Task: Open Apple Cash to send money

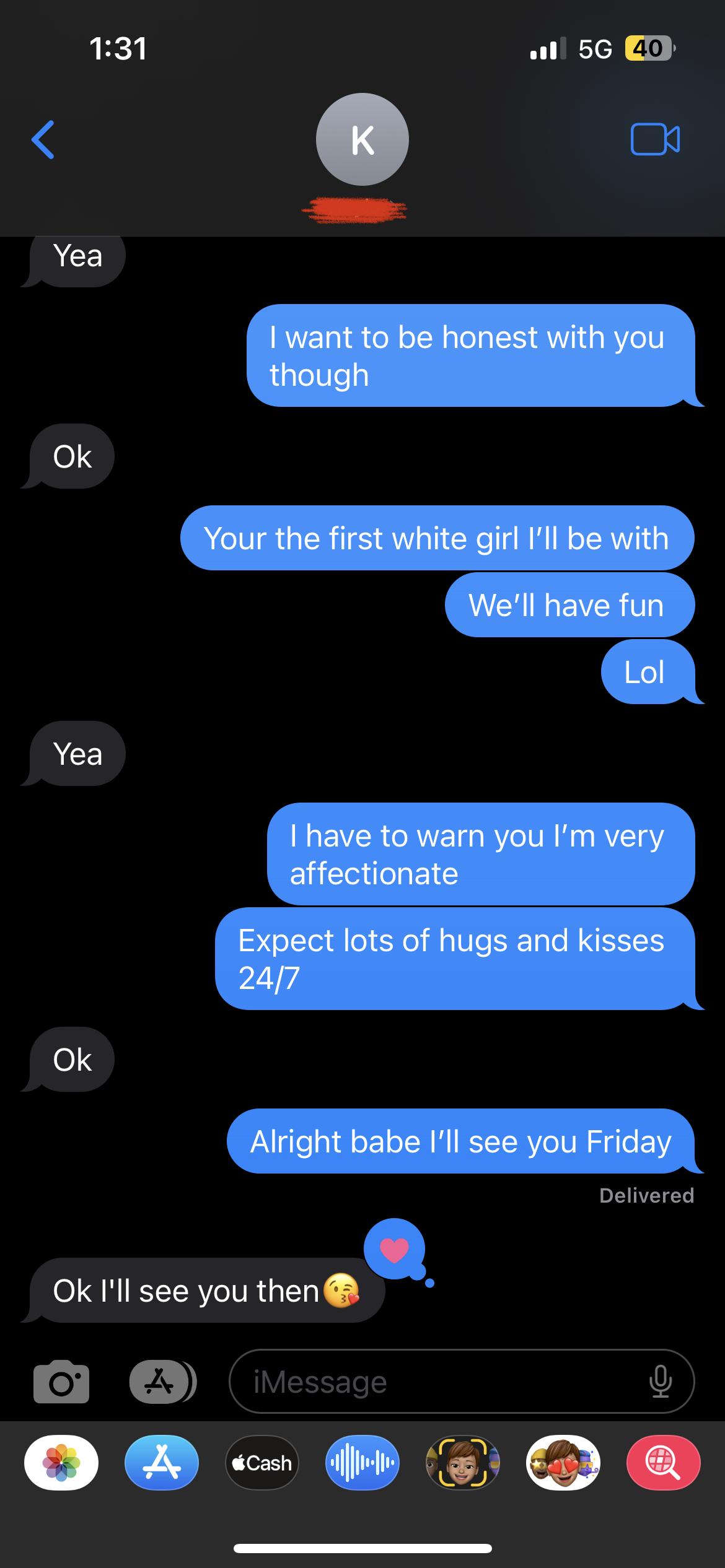Action: 262,1463
